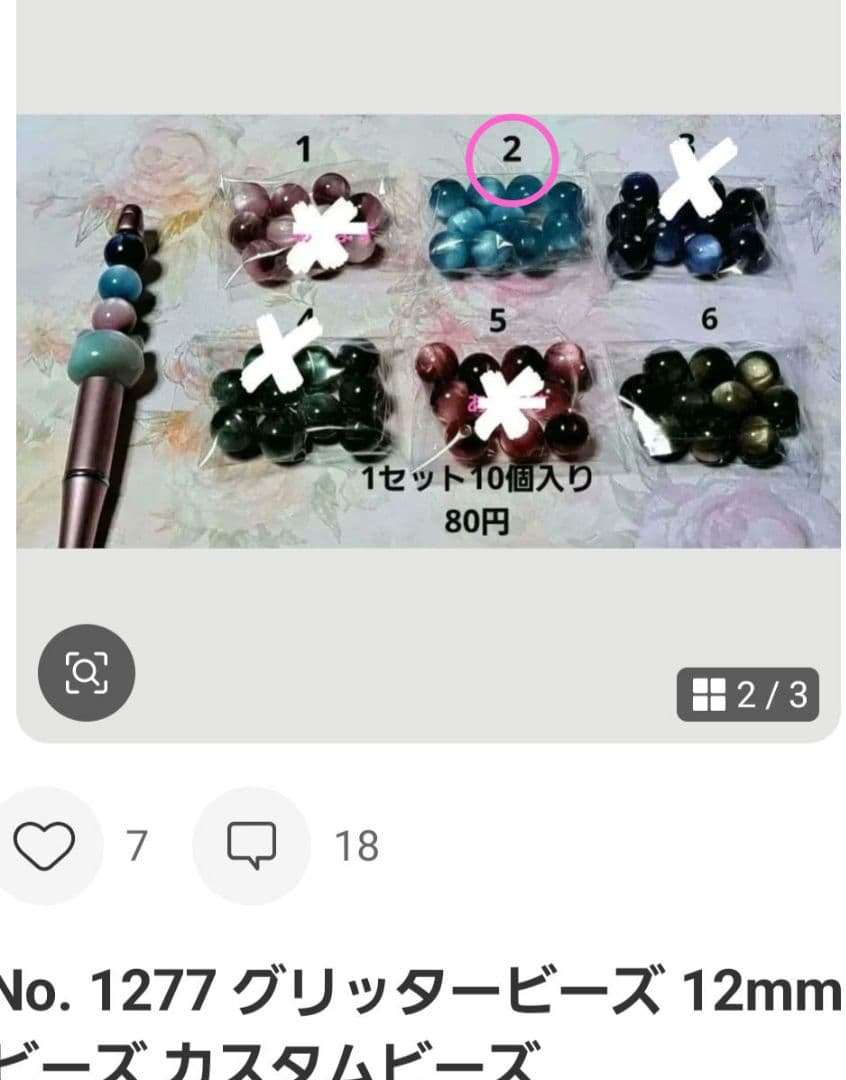Open the comments on this listing
The height and width of the screenshot is (1080, 846).
pos(251,846)
